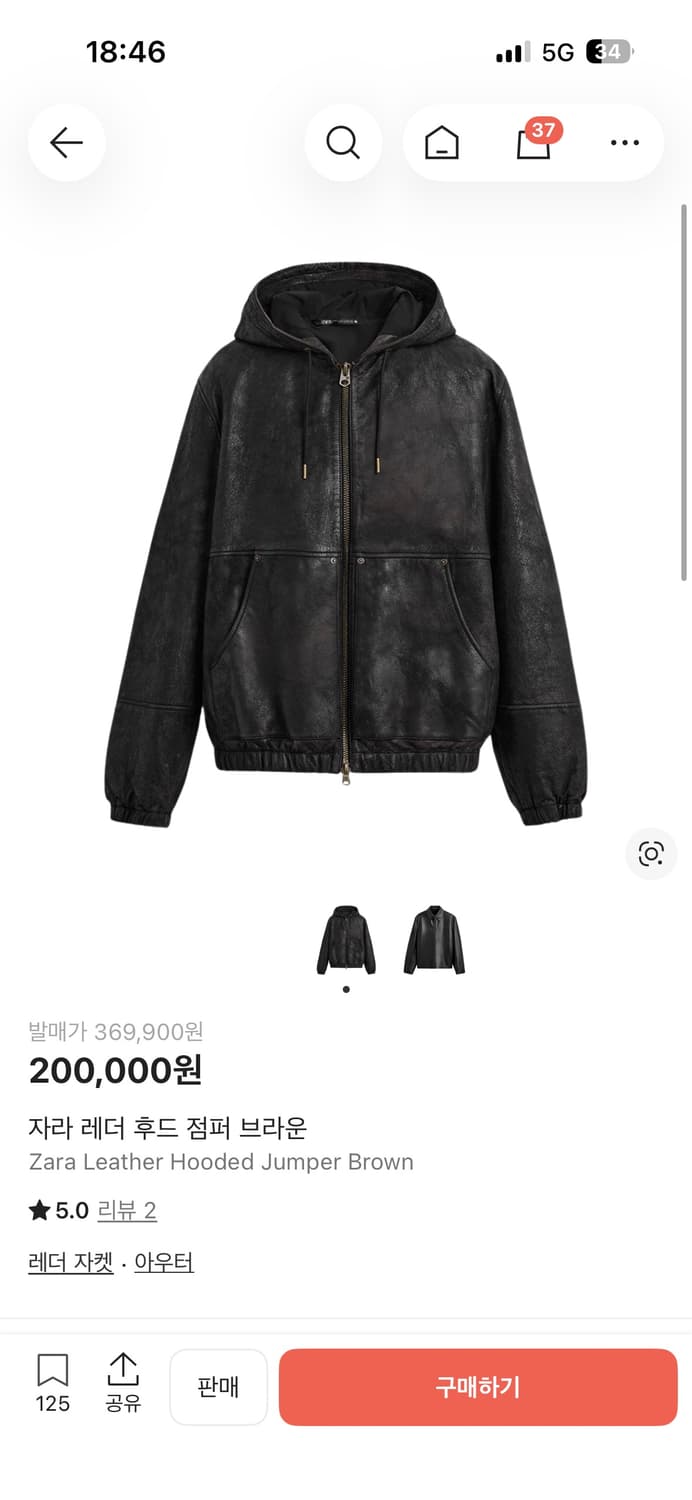This screenshot has height=1500, width=692.
Task: Open the 아우터 category link
Action: click(x=164, y=1263)
